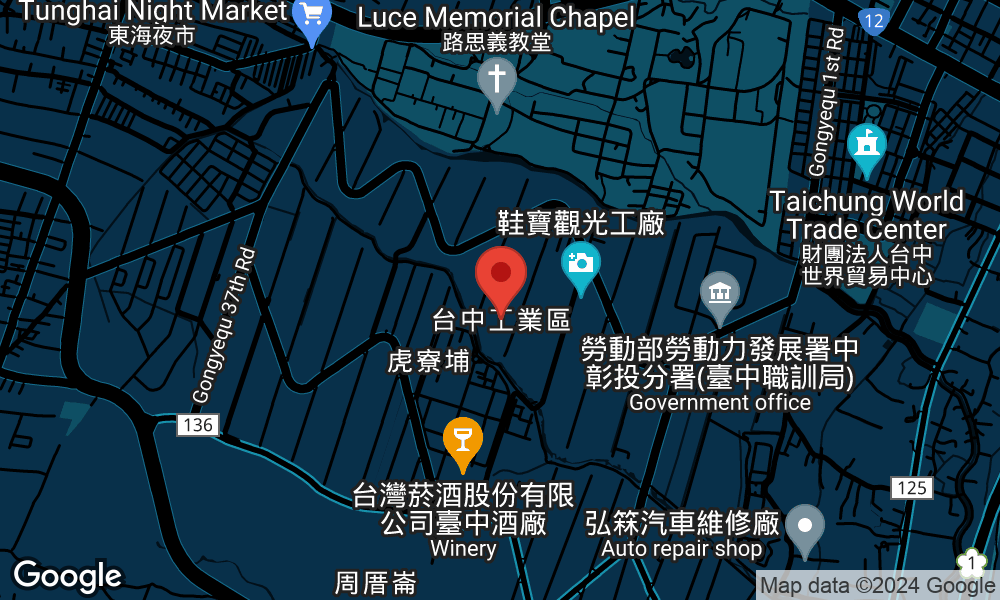This screenshot has width=1000, height=600.
Task: Open the Government office museum pin
Action: (719, 293)
